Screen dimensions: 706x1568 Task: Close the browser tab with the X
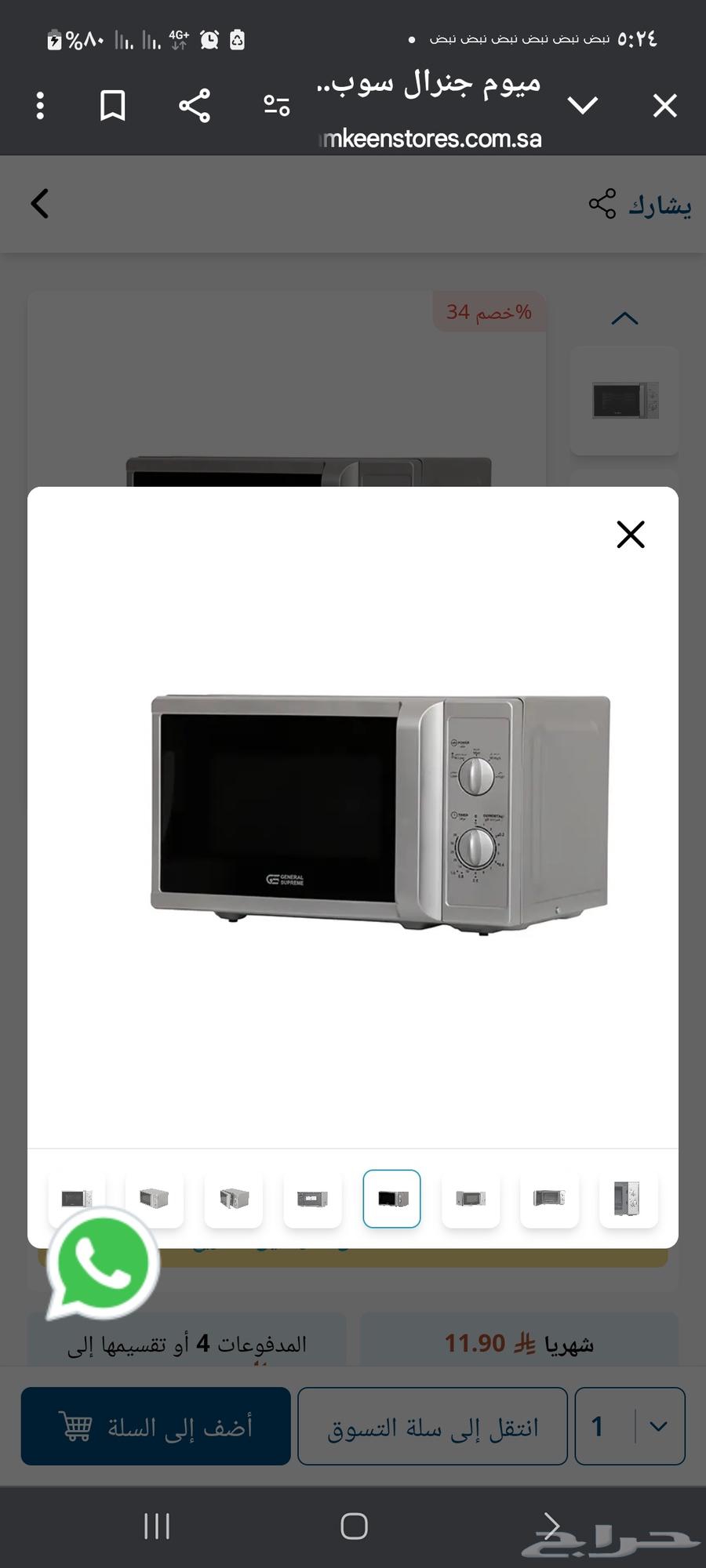664,105
